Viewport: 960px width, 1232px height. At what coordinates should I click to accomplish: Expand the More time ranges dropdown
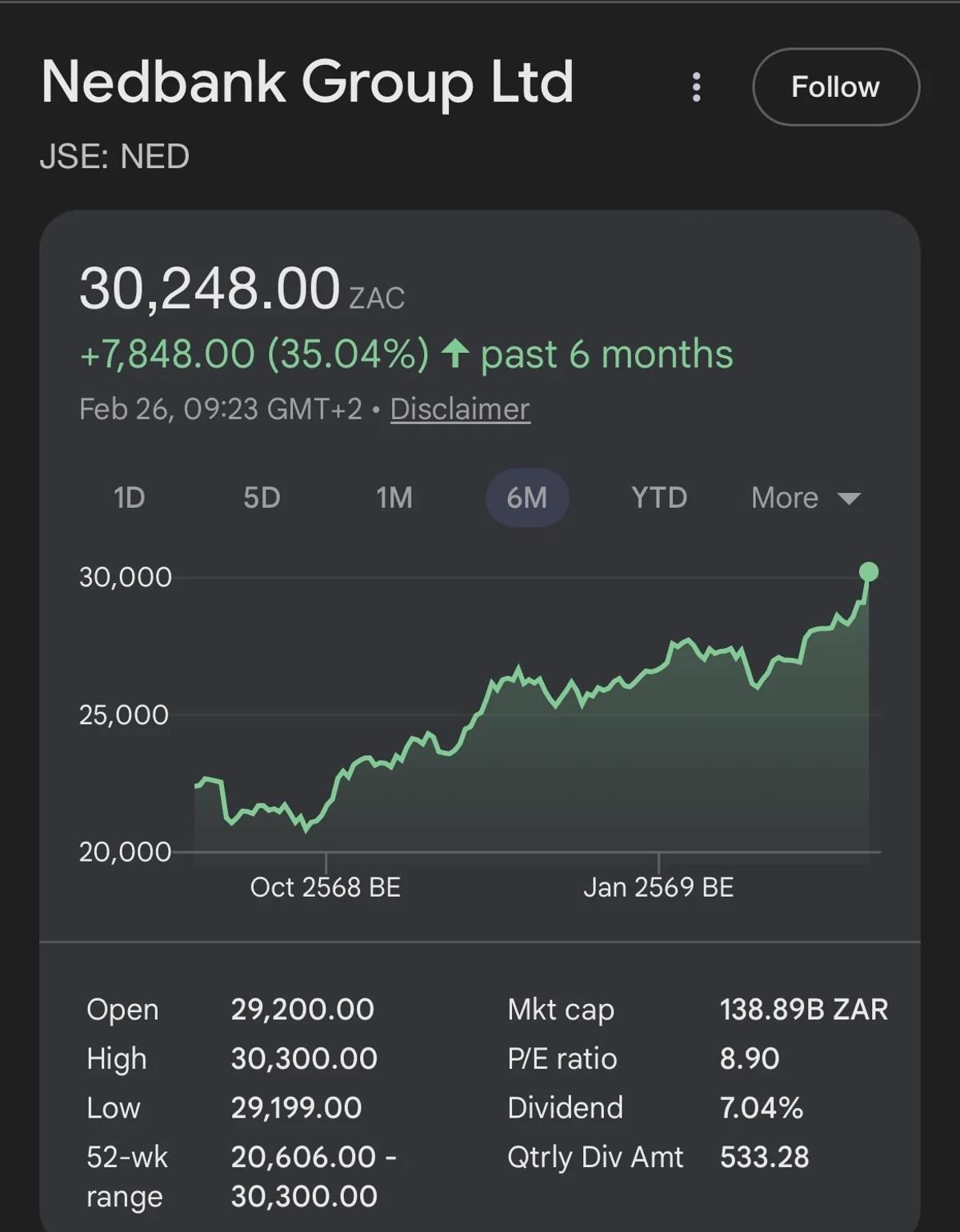click(804, 498)
